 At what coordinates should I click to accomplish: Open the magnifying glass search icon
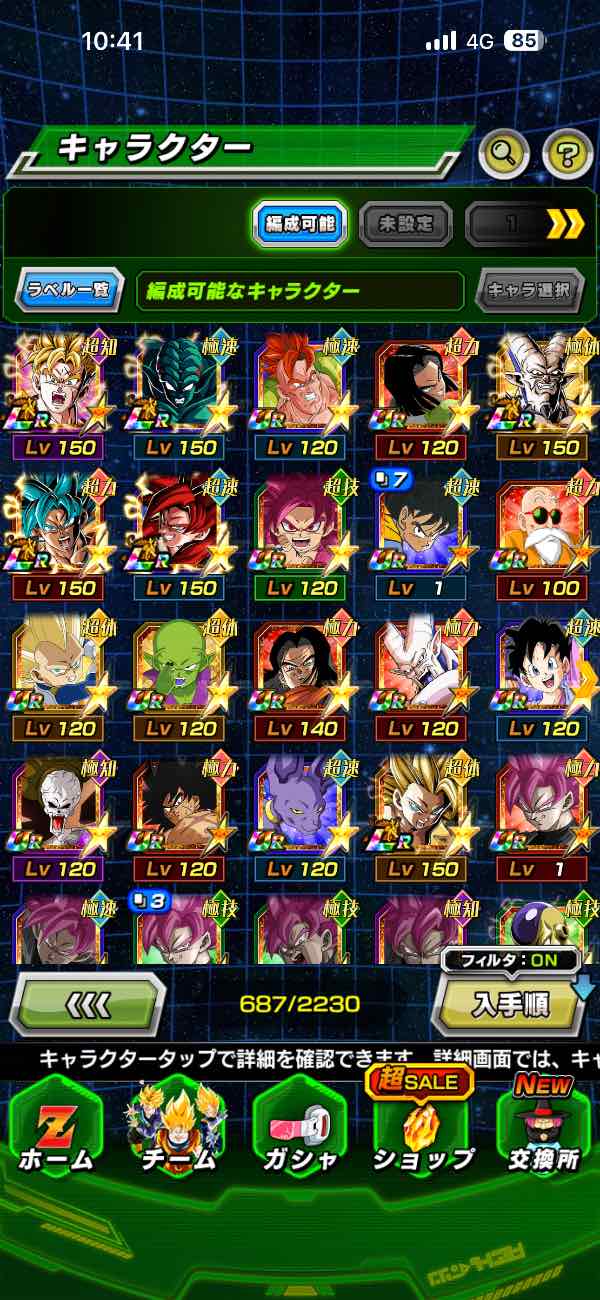(505, 154)
